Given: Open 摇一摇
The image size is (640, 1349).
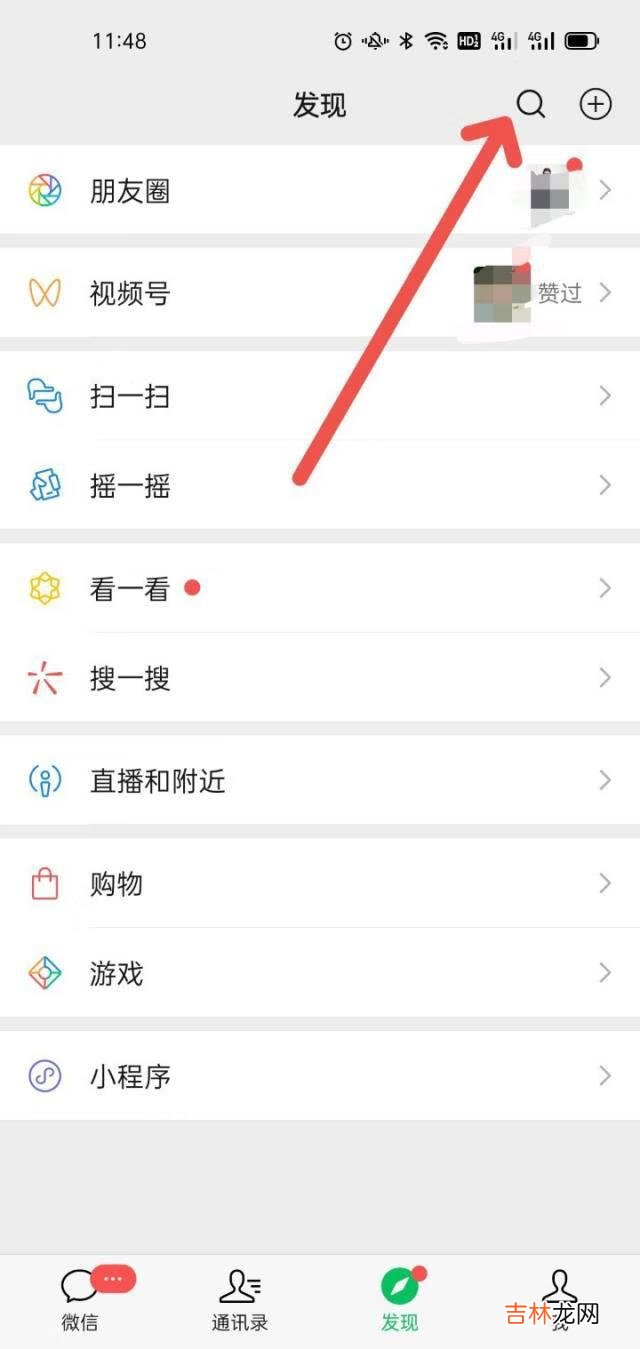Looking at the screenshot, I should coord(130,486).
